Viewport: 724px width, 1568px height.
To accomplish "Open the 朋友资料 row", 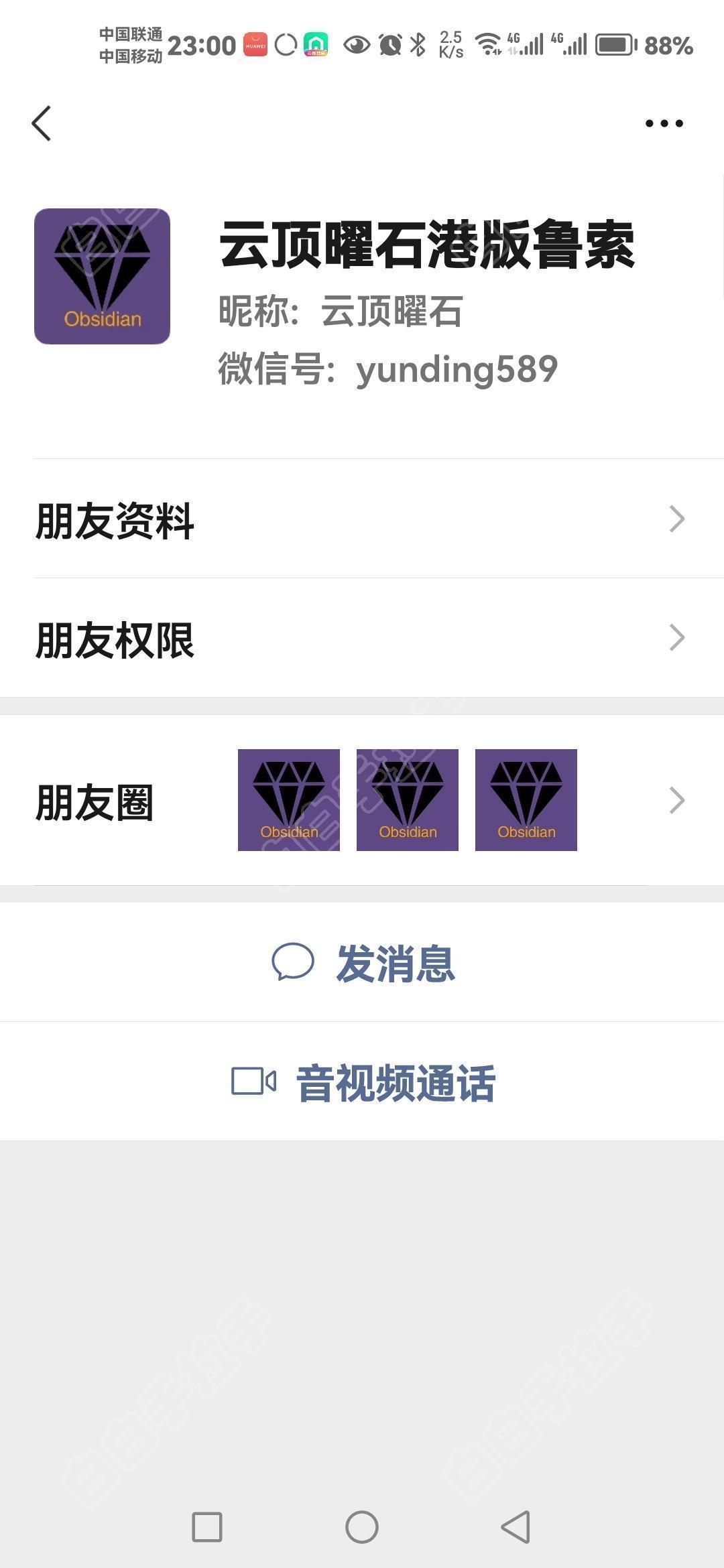I will pos(362,519).
